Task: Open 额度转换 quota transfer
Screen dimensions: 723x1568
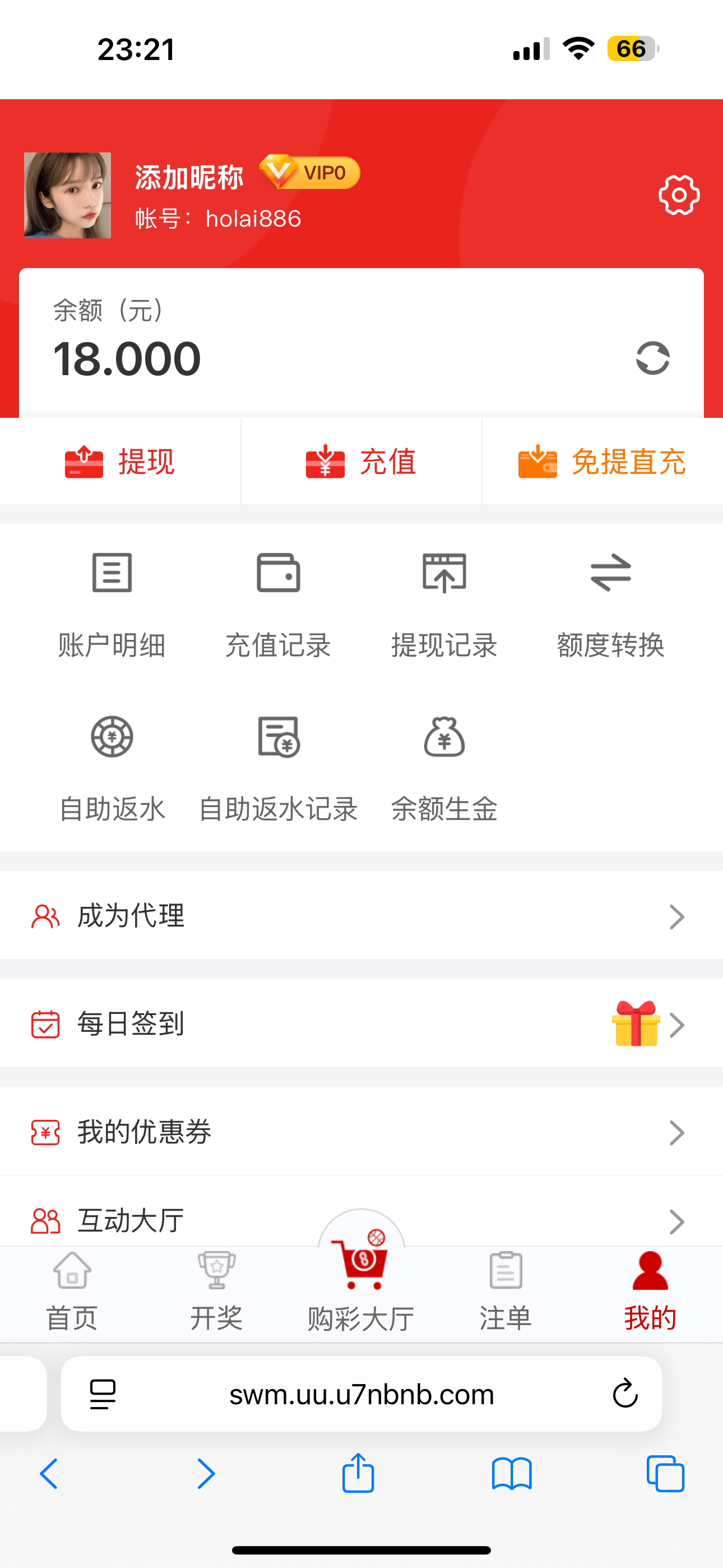Action: pos(610,604)
